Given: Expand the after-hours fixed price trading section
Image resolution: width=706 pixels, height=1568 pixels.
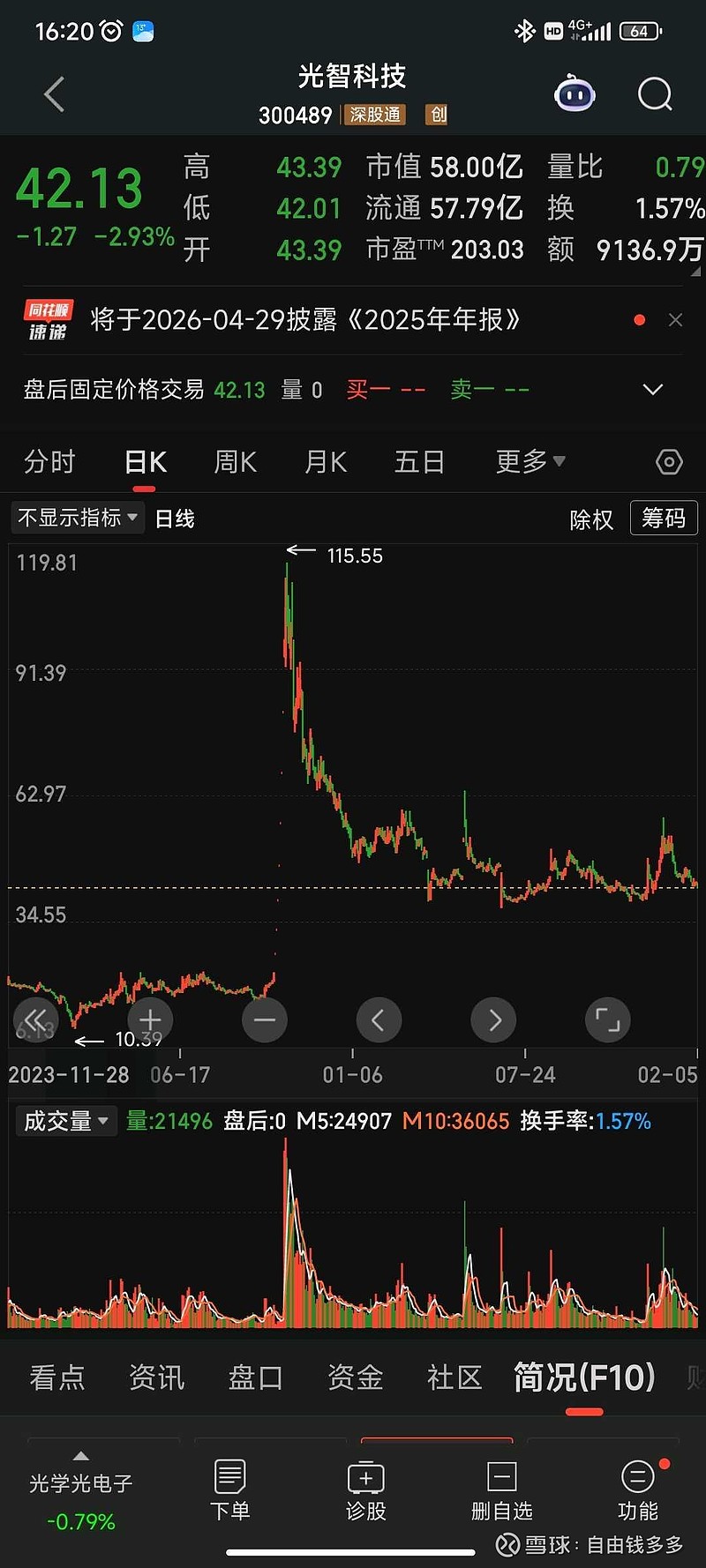Looking at the screenshot, I should 652,389.
